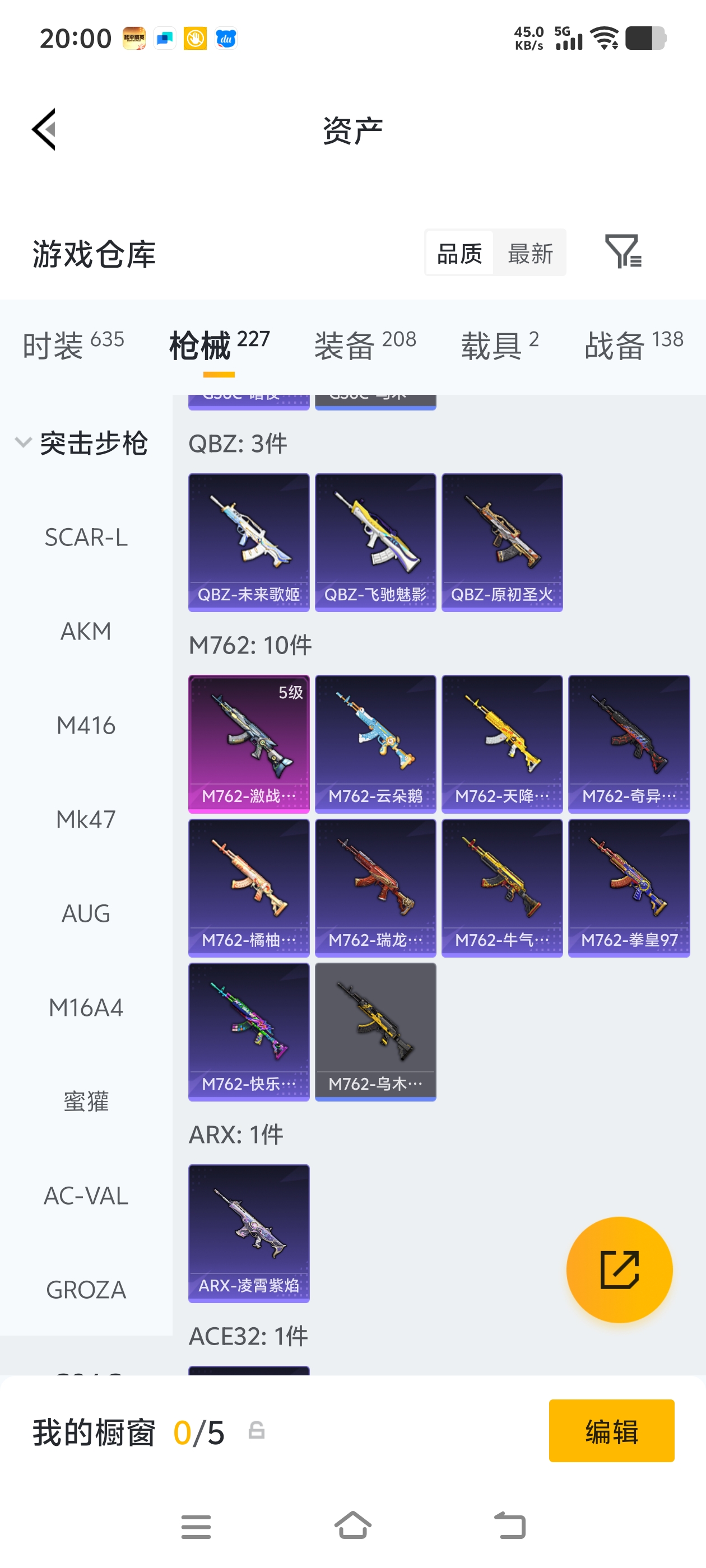Select the 品质 sort option
Viewport: 706px width, 1568px height.
click(x=459, y=253)
